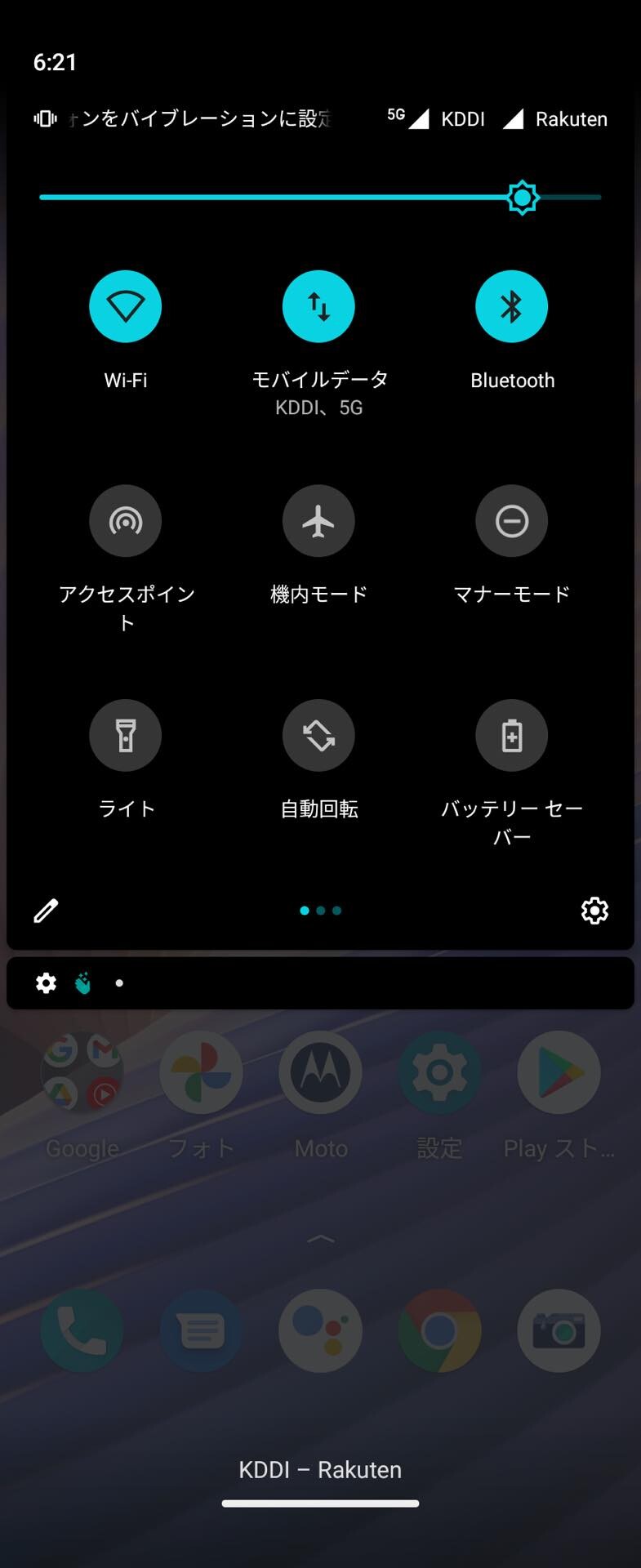Image resolution: width=641 pixels, height=1568 pixels.
Task: Tap the brightness slider bar
Action: click(x=320, y=197)
